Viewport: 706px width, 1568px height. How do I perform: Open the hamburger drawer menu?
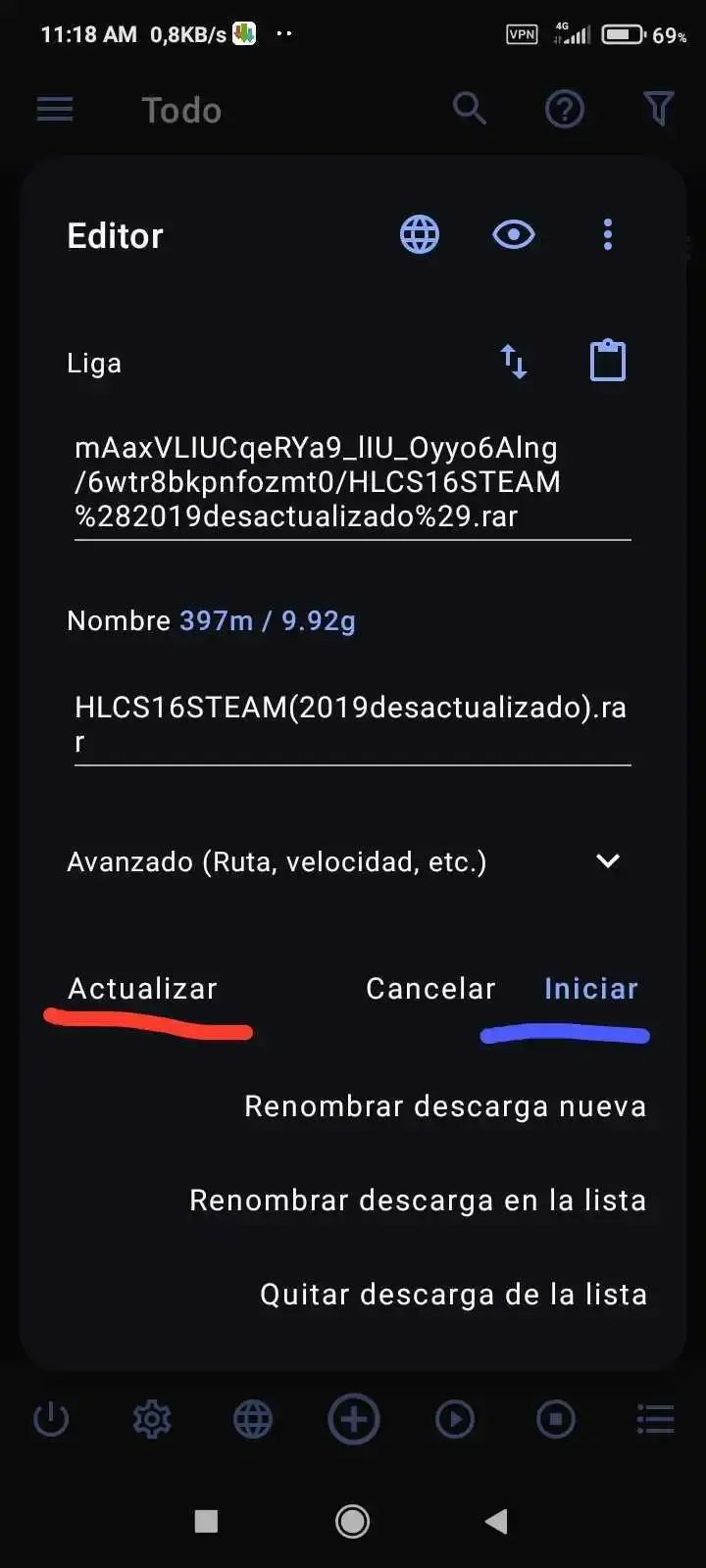pyautogui.click(x=55, y=110)
